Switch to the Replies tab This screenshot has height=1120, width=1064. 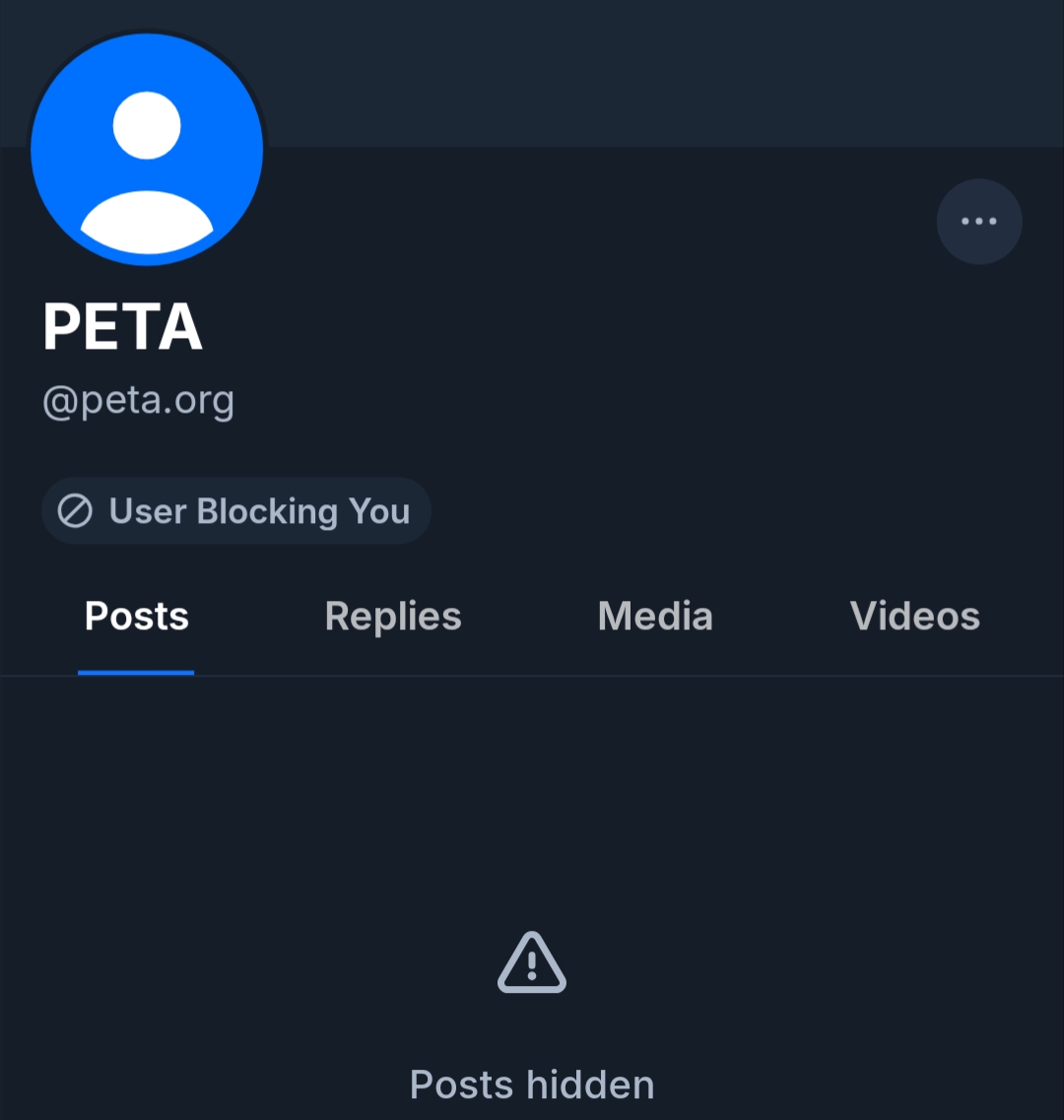(x=393, y=617)
